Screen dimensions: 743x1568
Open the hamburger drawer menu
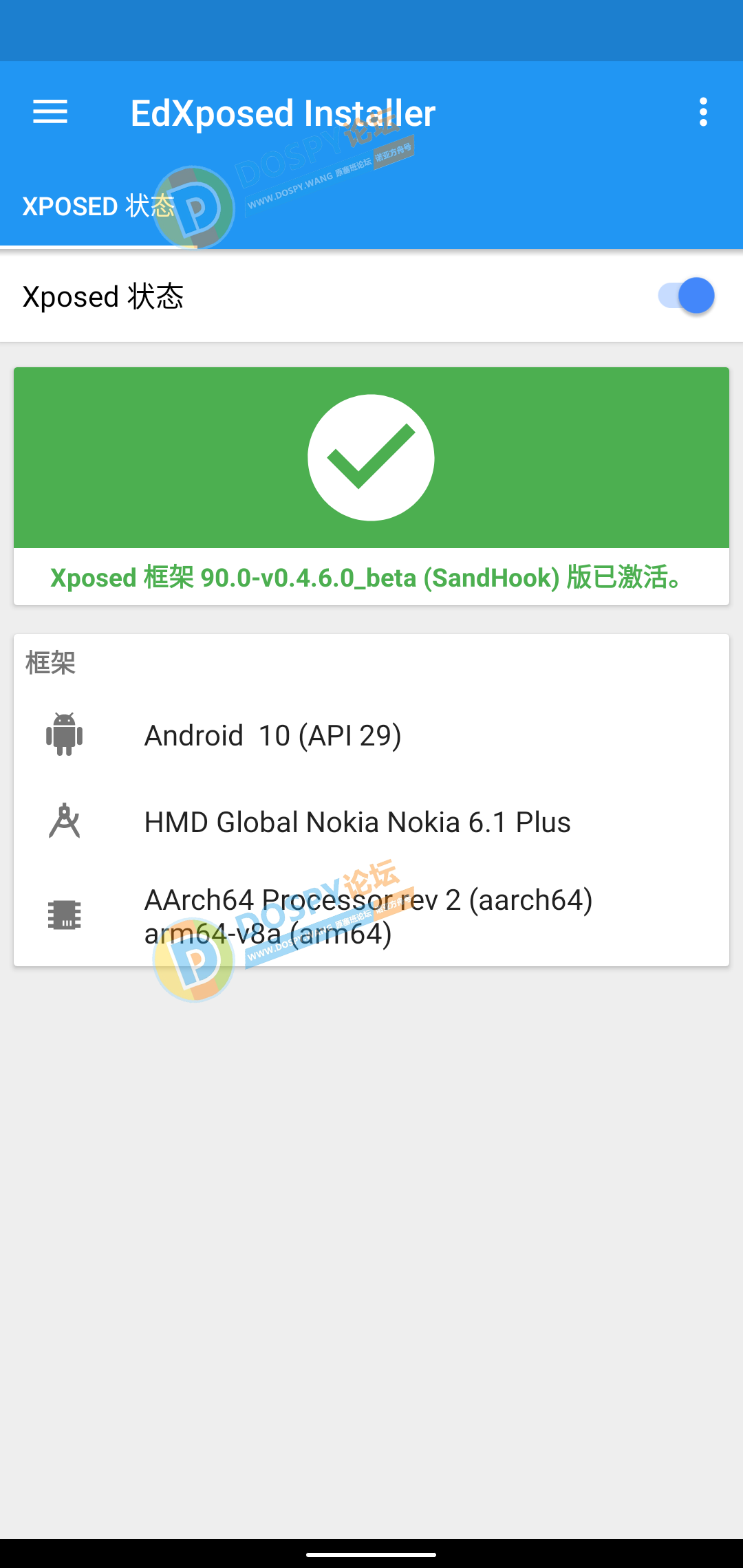[50, 112]
